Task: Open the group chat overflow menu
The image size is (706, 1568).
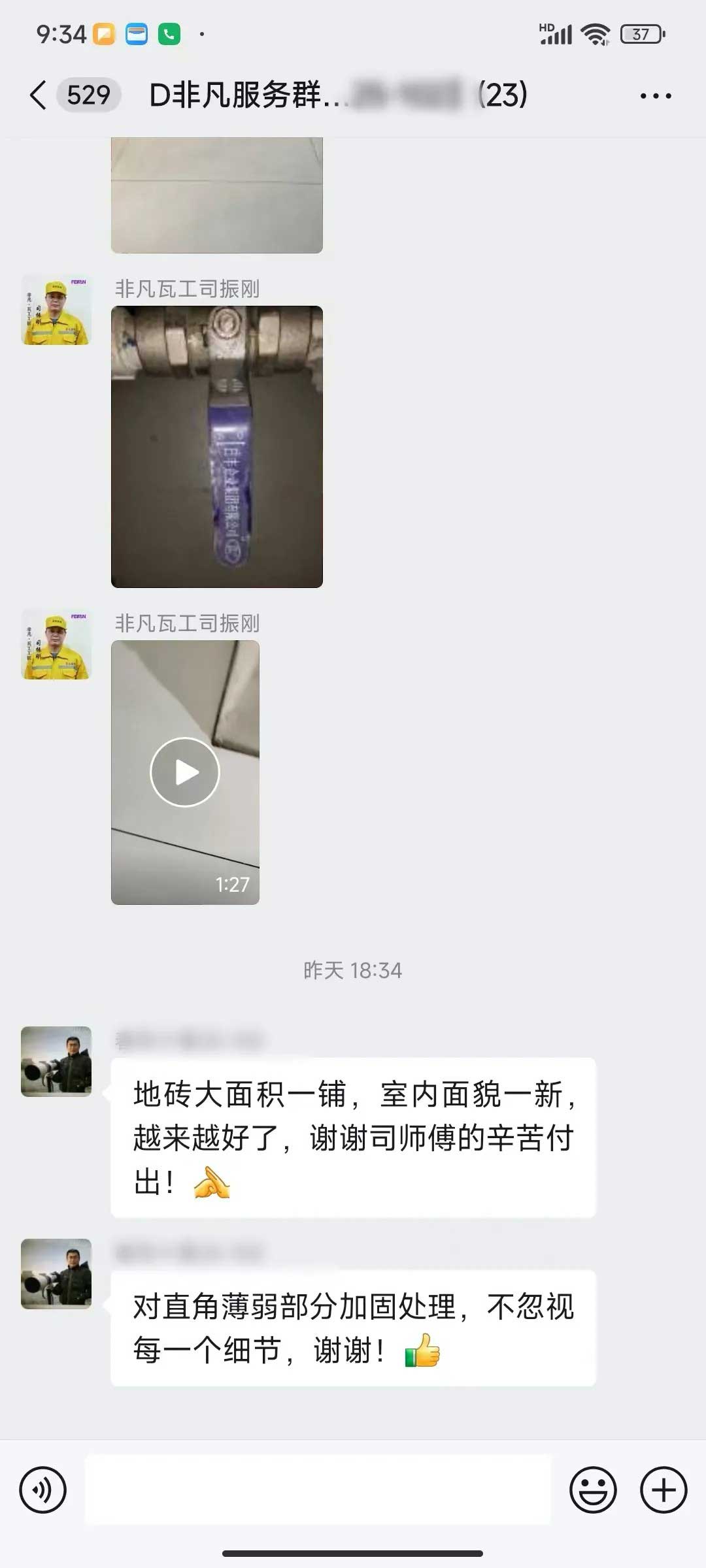Action: 655,96
